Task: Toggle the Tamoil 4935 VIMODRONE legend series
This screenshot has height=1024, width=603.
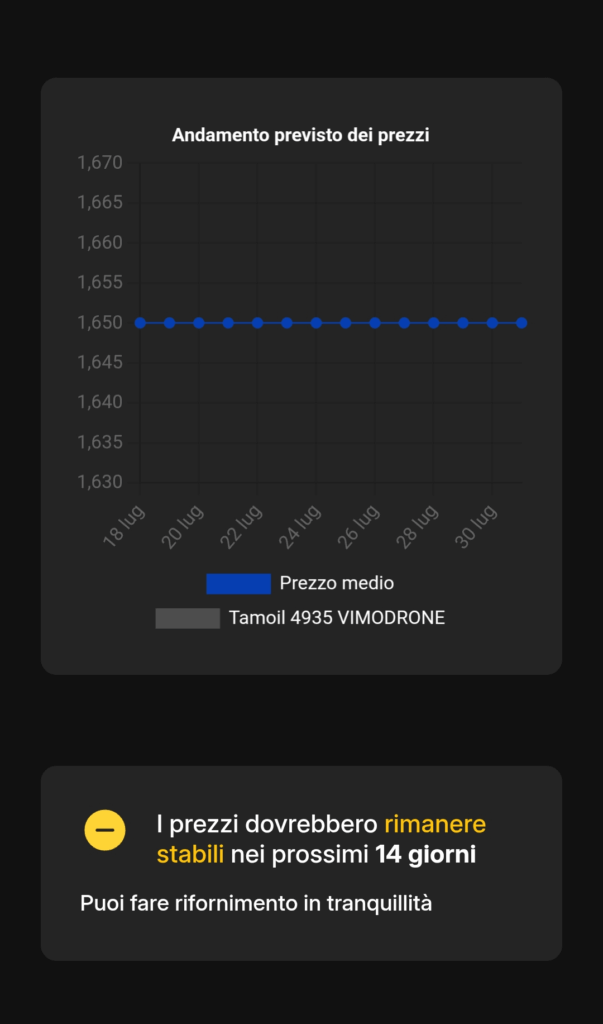Action: [x=300, y=618]
